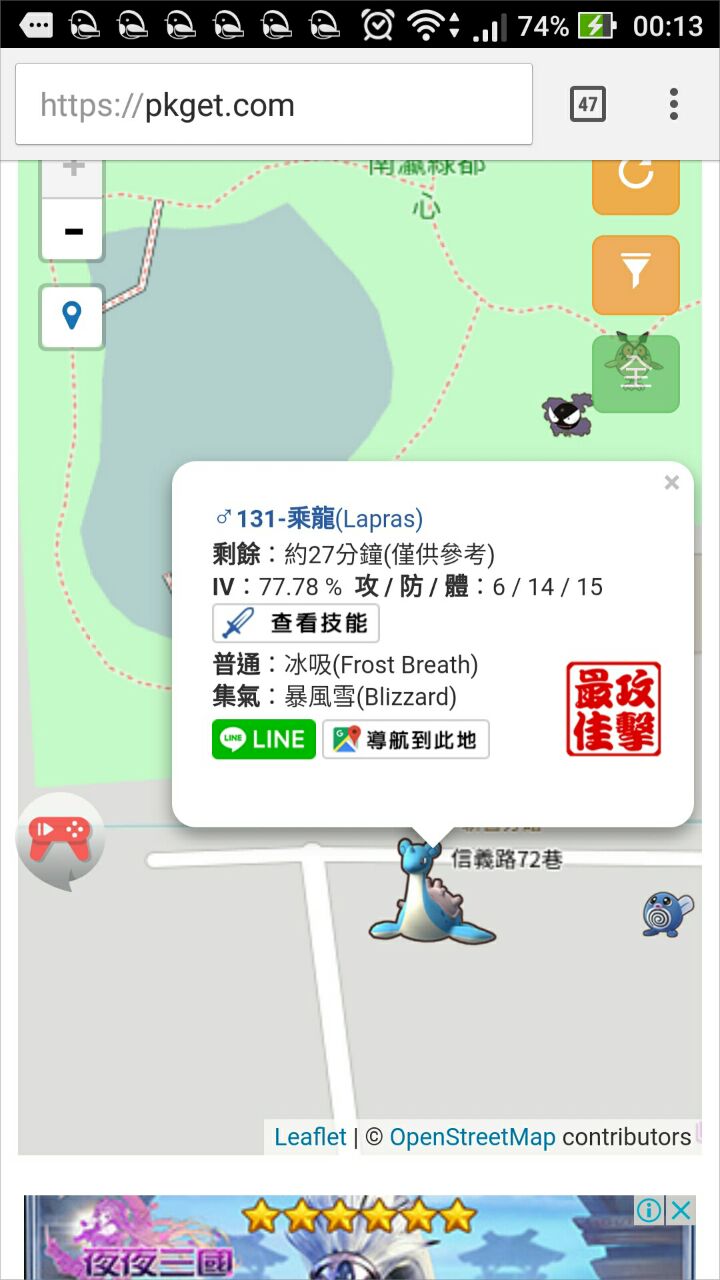Open the Leaflet attribution link
This screenshot has height=1280, width=720.
tap(310, 1137)
